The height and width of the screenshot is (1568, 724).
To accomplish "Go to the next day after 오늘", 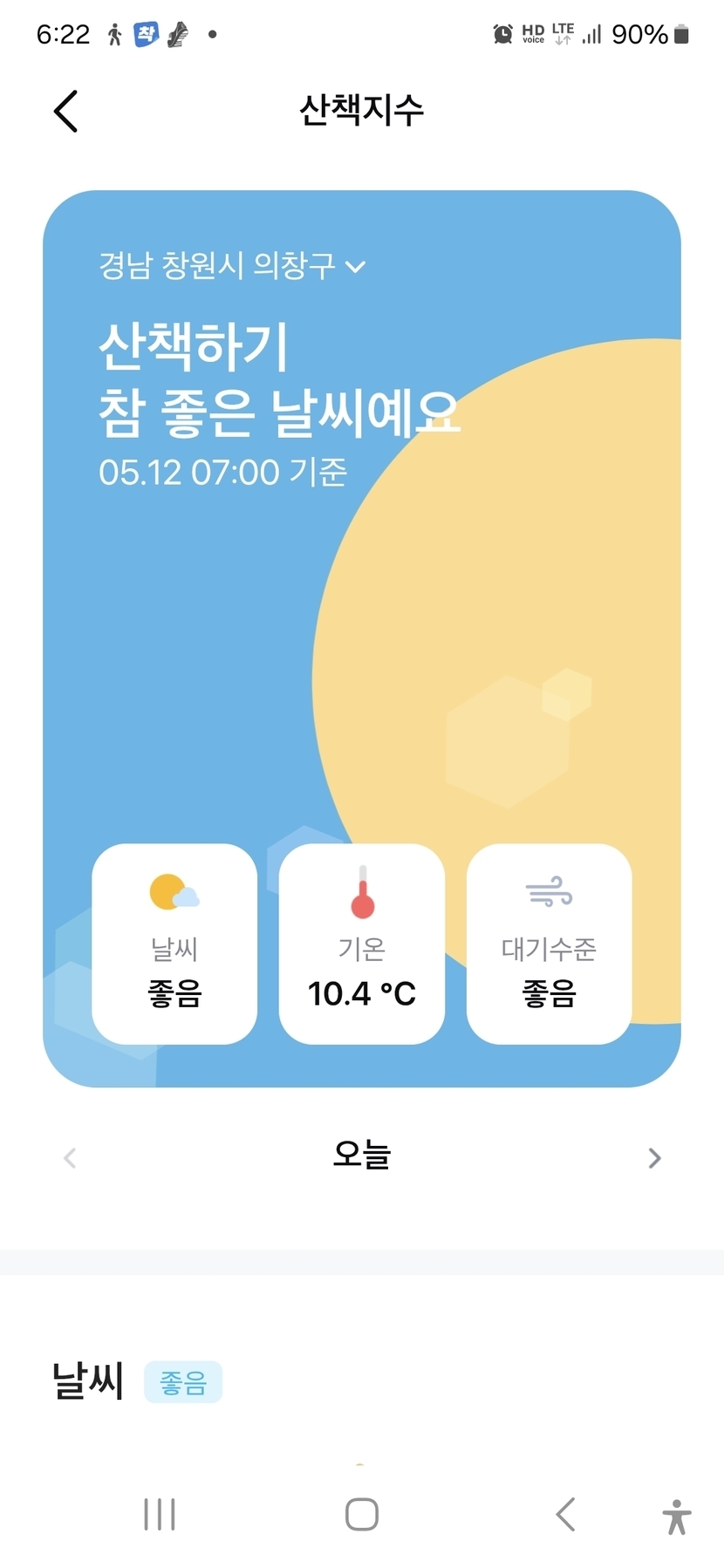I will [654, 1158].
